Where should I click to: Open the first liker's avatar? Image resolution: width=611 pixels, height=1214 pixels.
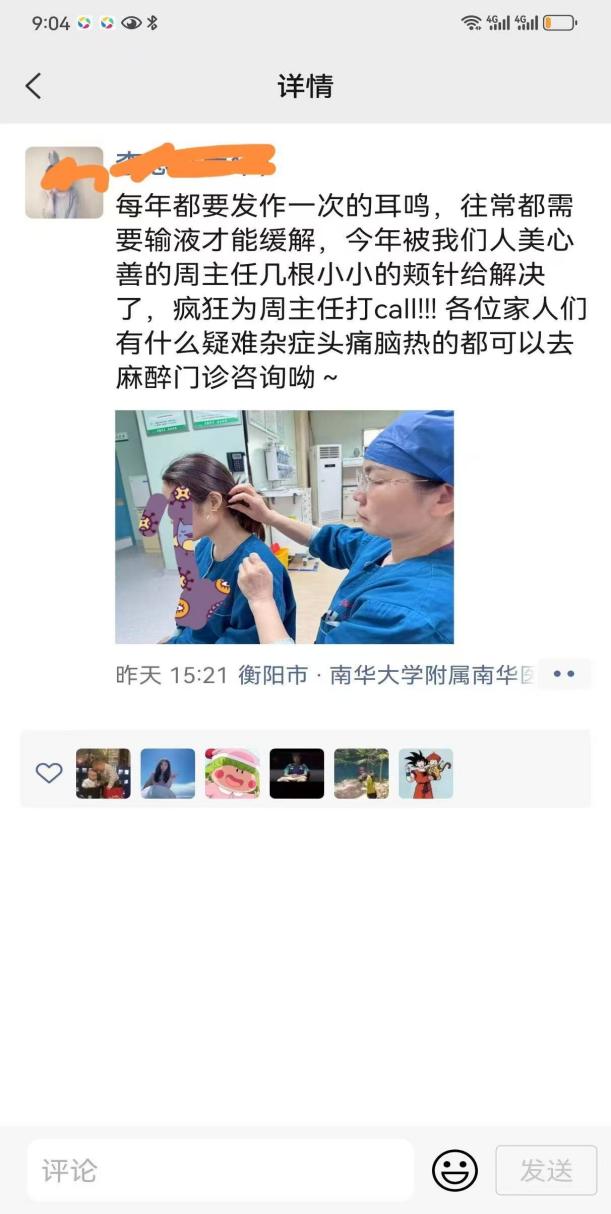103,773
